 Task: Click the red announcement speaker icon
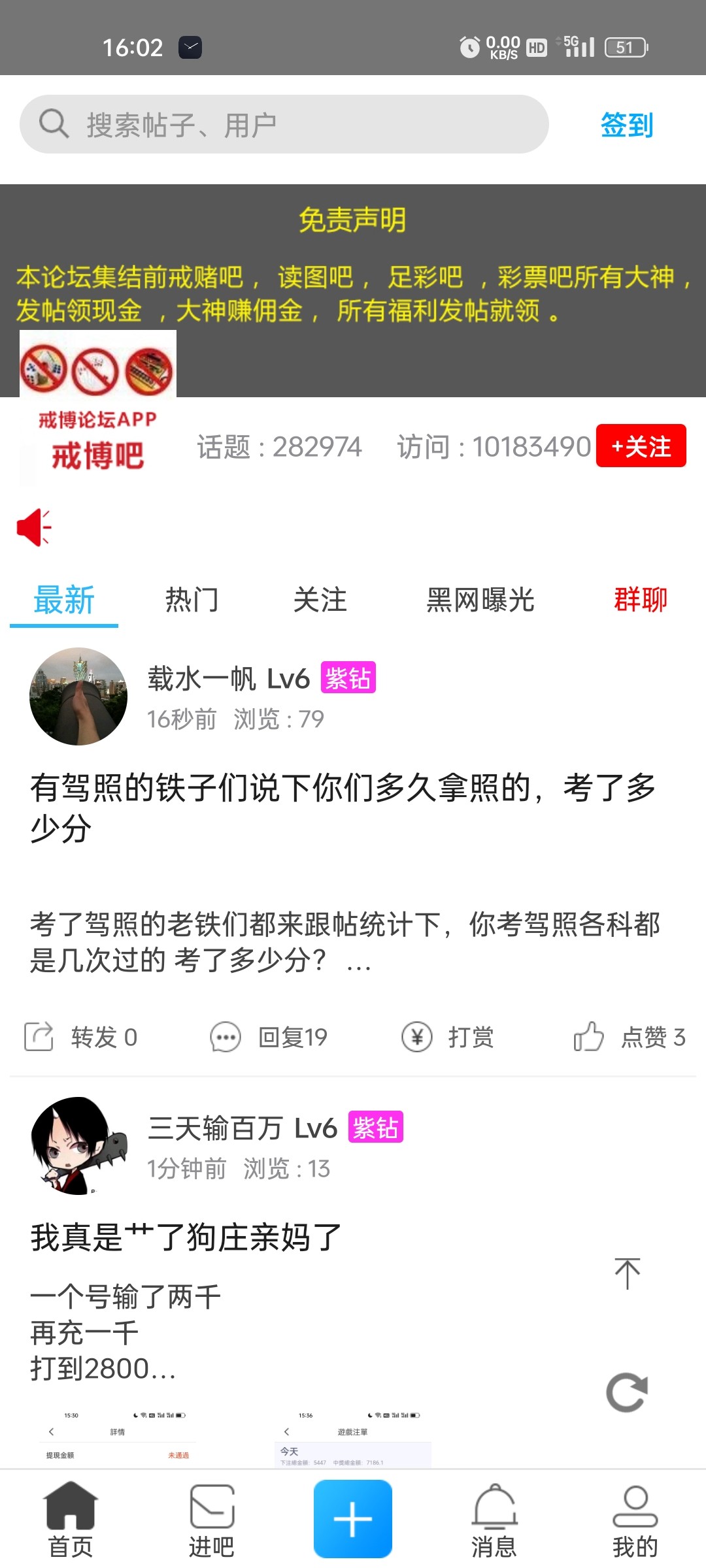(33, 528)
